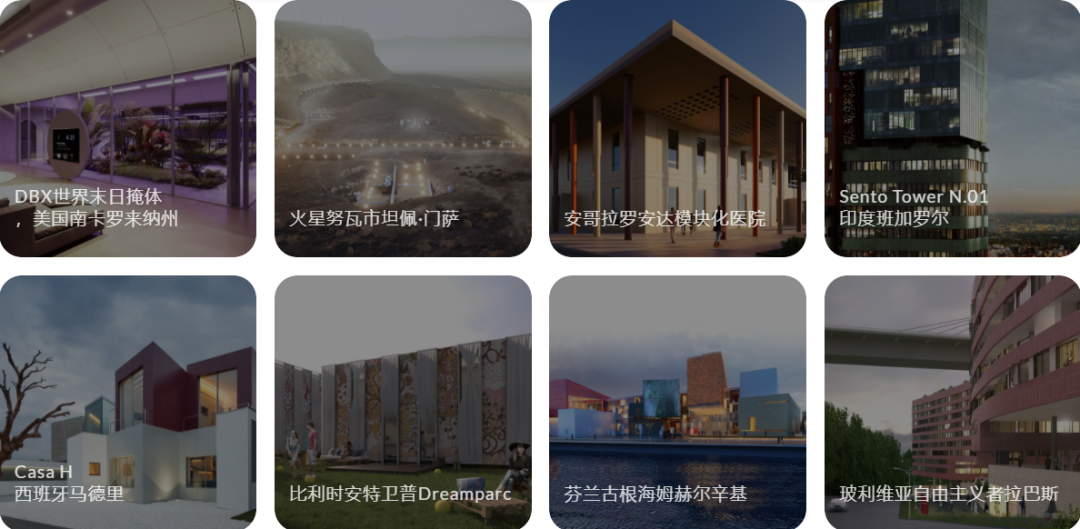View the 比利时安特卫普Dreamparc project
The width and height of the screenshot is (1080, 529).
click(x=403, y=402)
